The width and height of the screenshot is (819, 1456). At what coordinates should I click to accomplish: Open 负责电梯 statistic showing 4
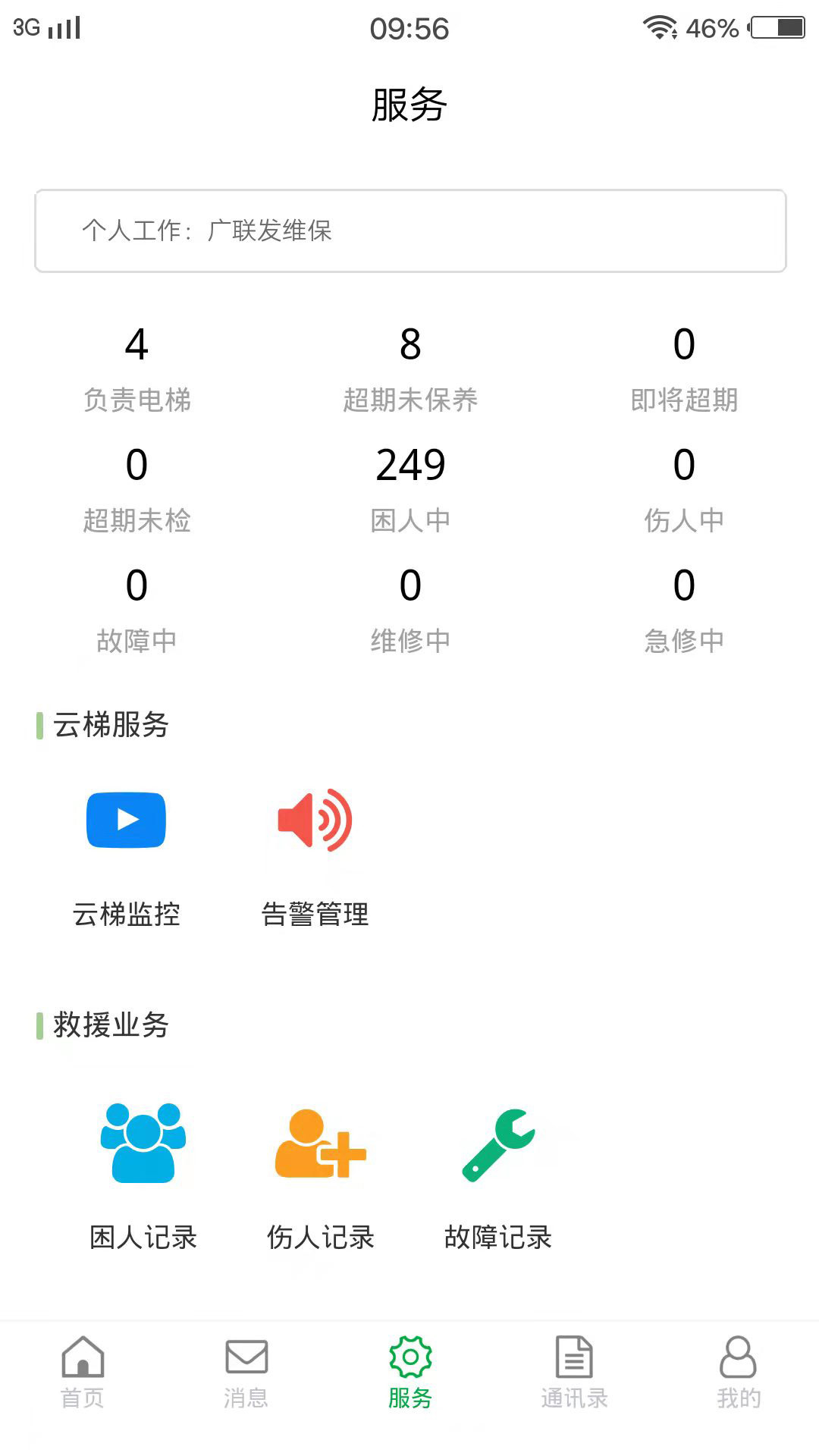(x=136, y=345)
